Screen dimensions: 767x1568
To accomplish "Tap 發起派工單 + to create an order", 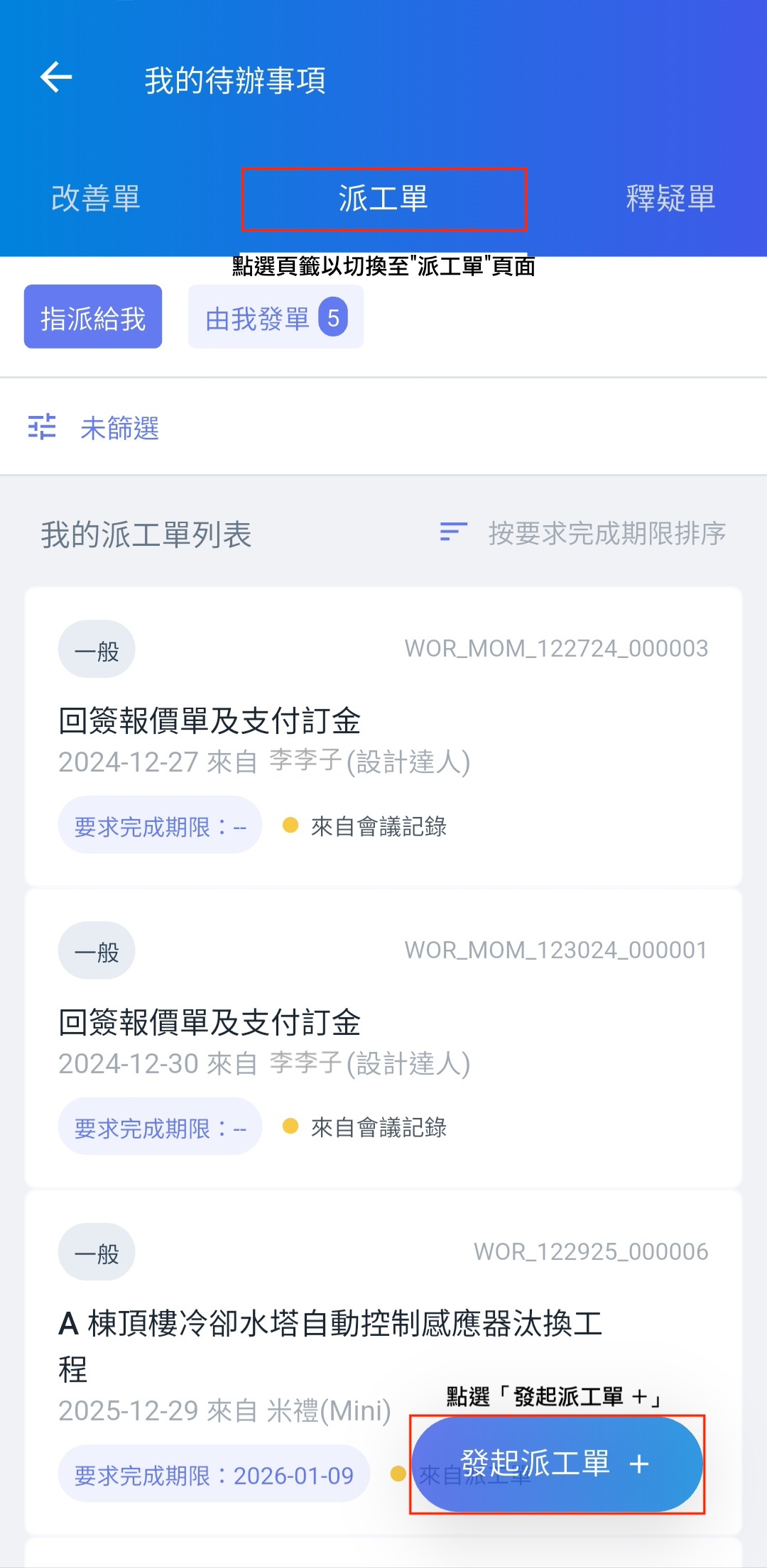I will pyautogui.click(x=556, y=1463).
